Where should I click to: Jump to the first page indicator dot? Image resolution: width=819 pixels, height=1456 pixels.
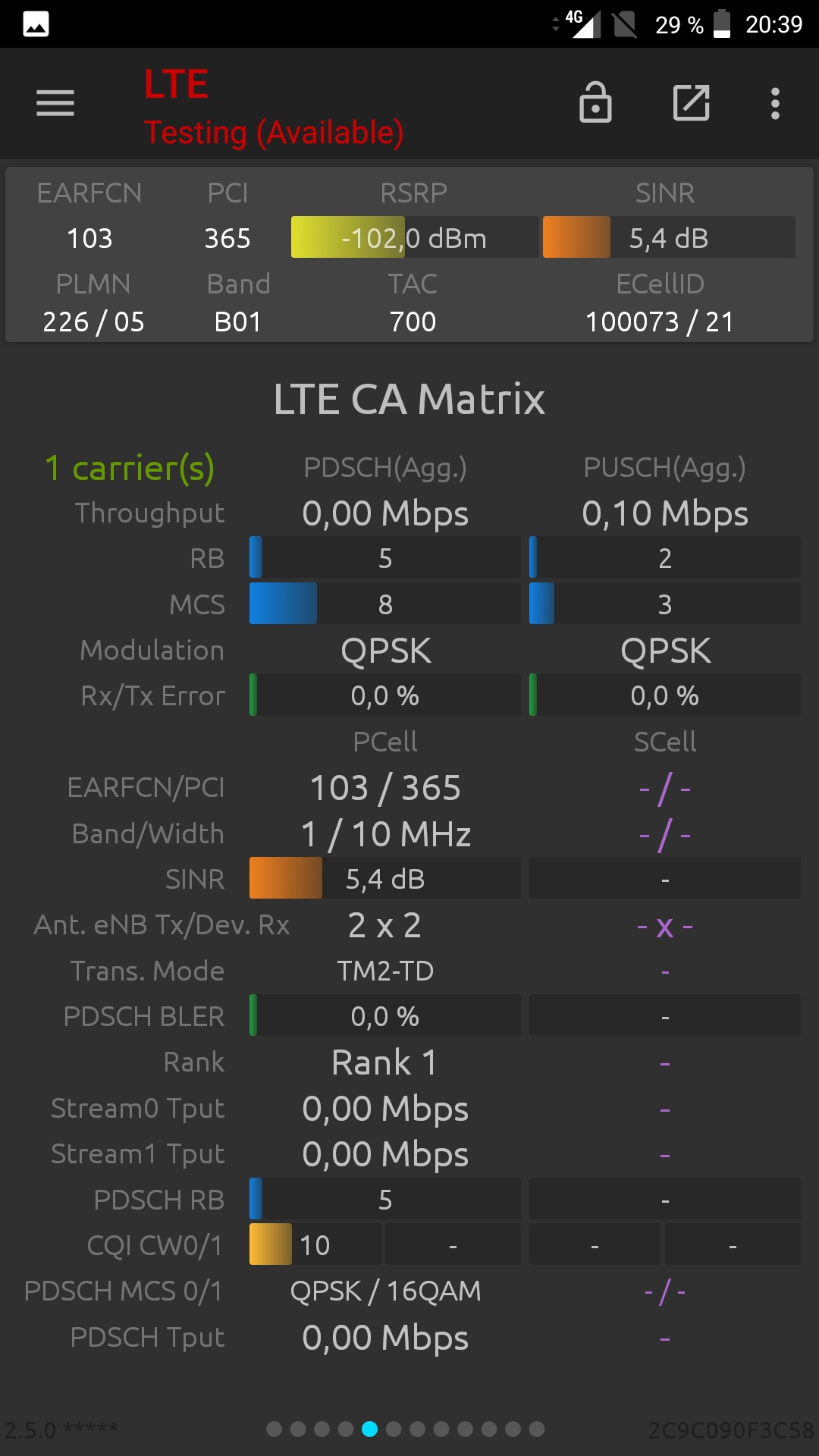275,1429
